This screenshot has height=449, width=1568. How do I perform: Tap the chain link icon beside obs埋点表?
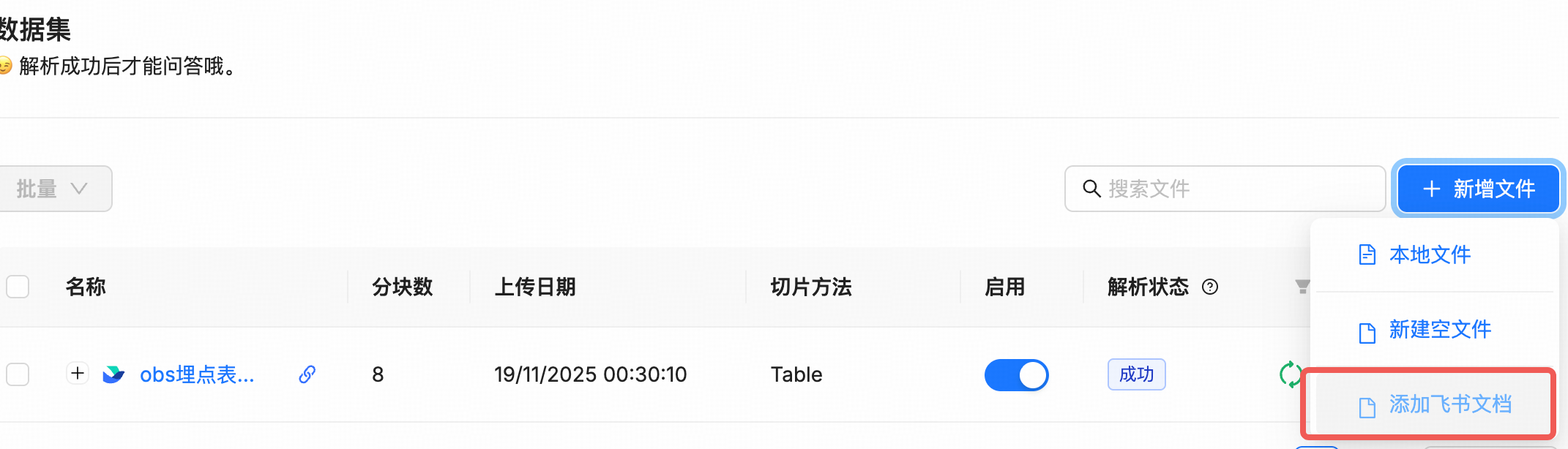(x=307, y=374)
